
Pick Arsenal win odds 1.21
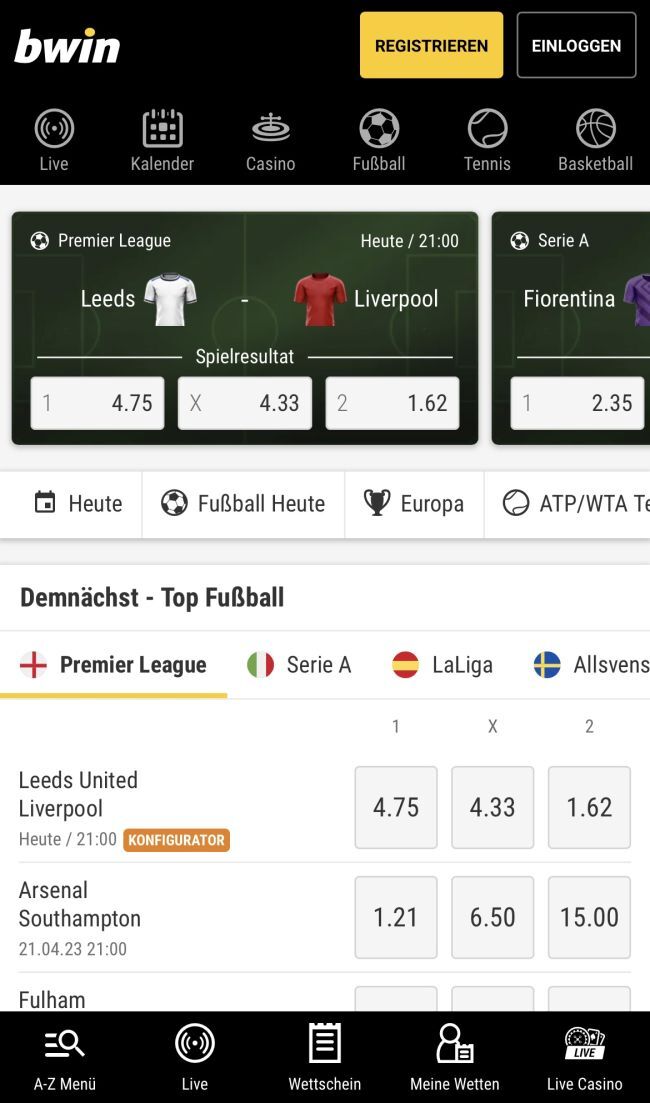coord(396,917)
